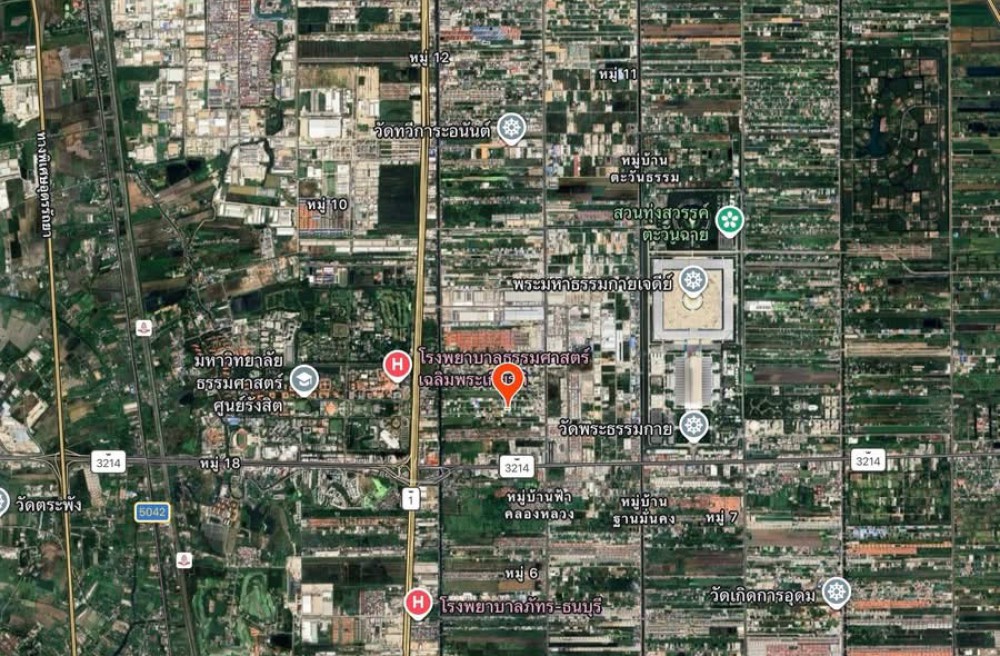1000x656 pixels.
Task: View the พระมหาธรรมกายเจดีย์ temple marker
Action: (691, 282)
